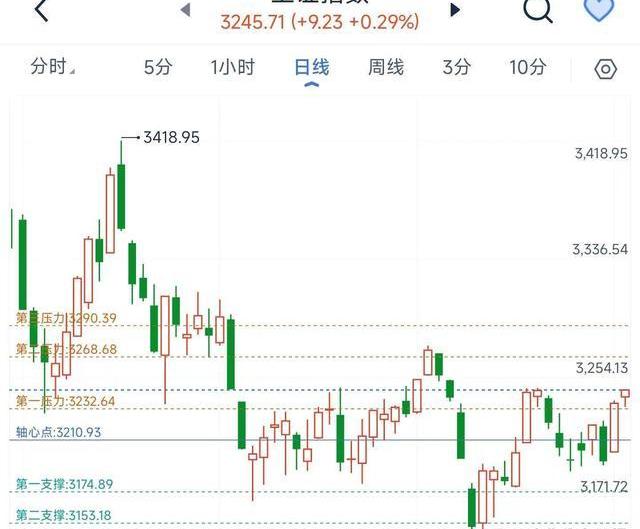Add index to favorites via heart icon
This screenshot has height=529, width=640.
[597, 9]
